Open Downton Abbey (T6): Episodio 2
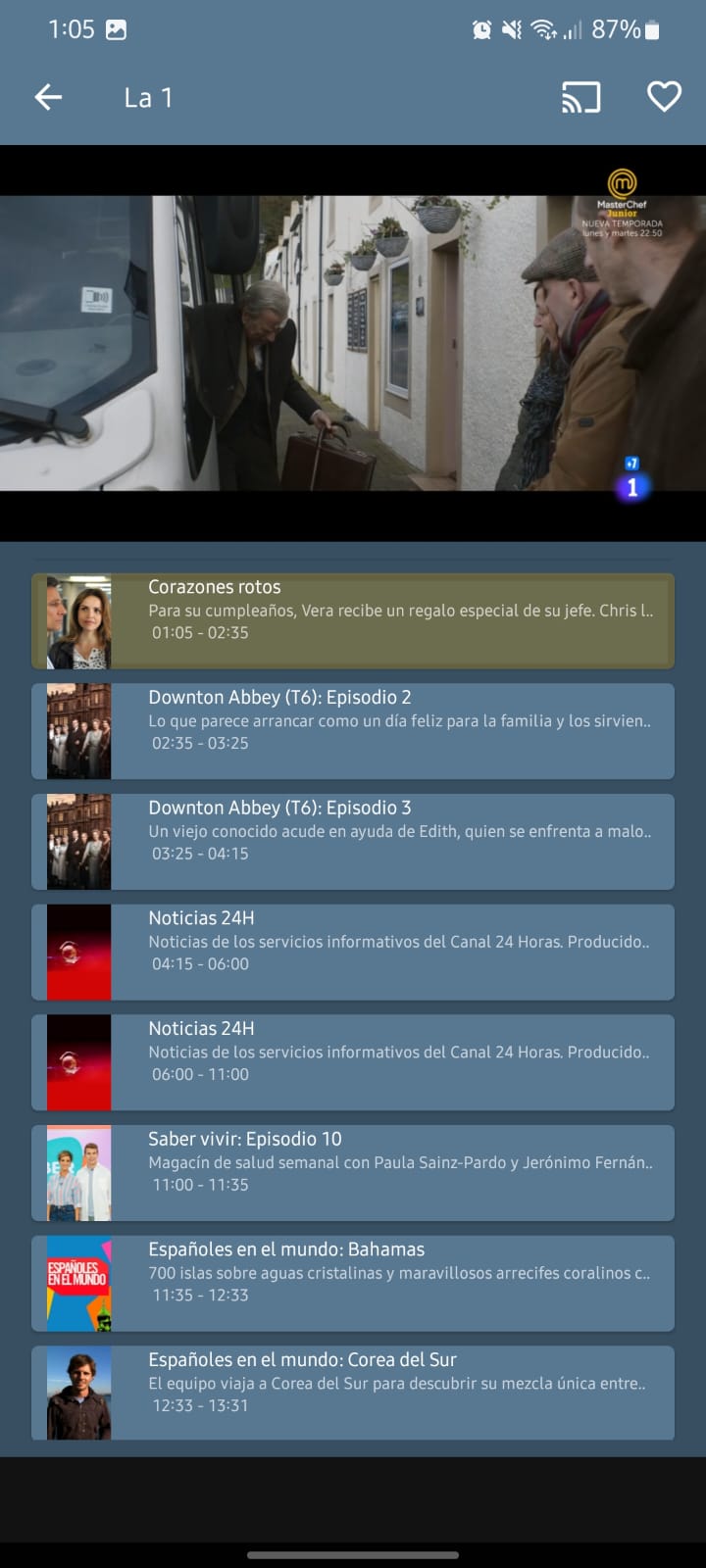The height and width of the screenshot is (1568, 706). click(x=353, y=731)
